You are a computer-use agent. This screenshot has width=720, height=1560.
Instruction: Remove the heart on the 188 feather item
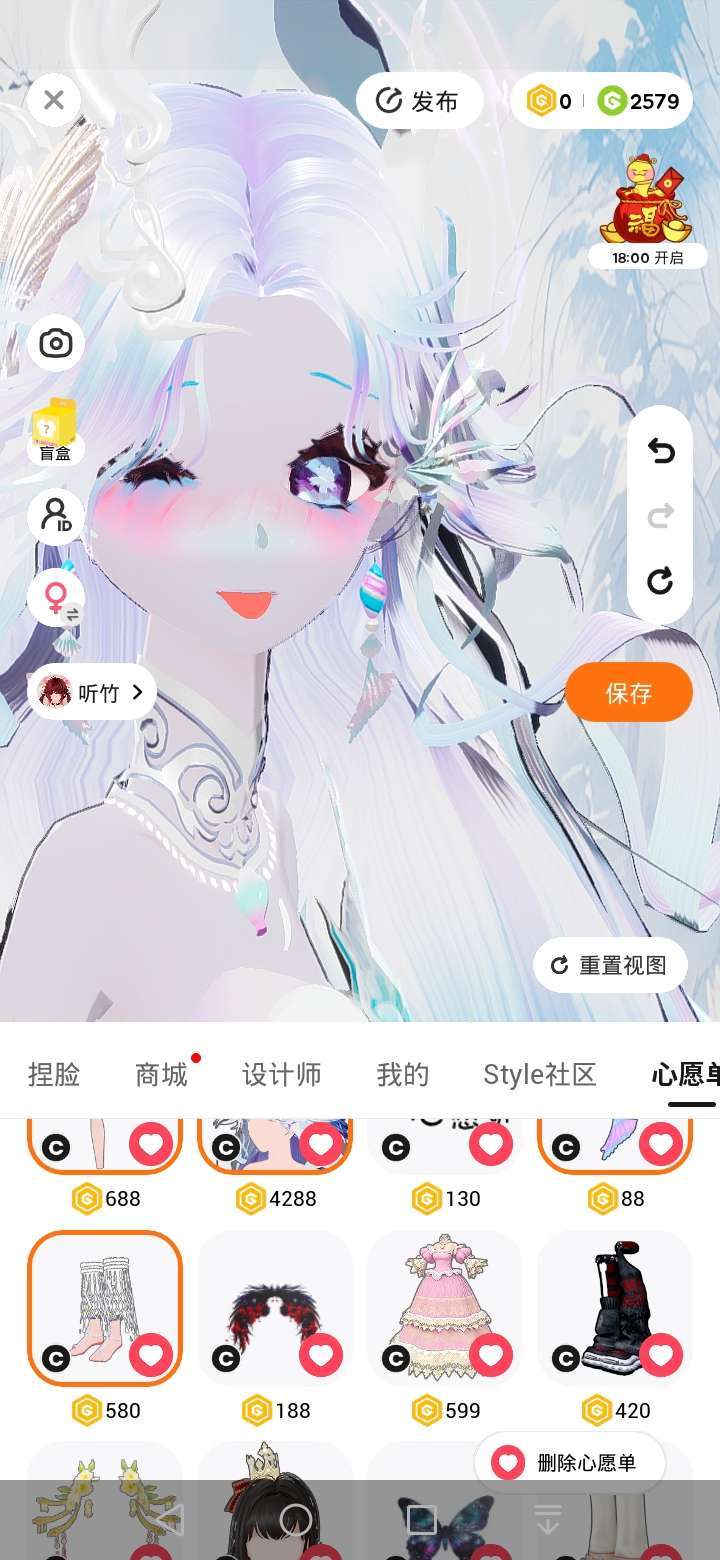click(321, 1355)
